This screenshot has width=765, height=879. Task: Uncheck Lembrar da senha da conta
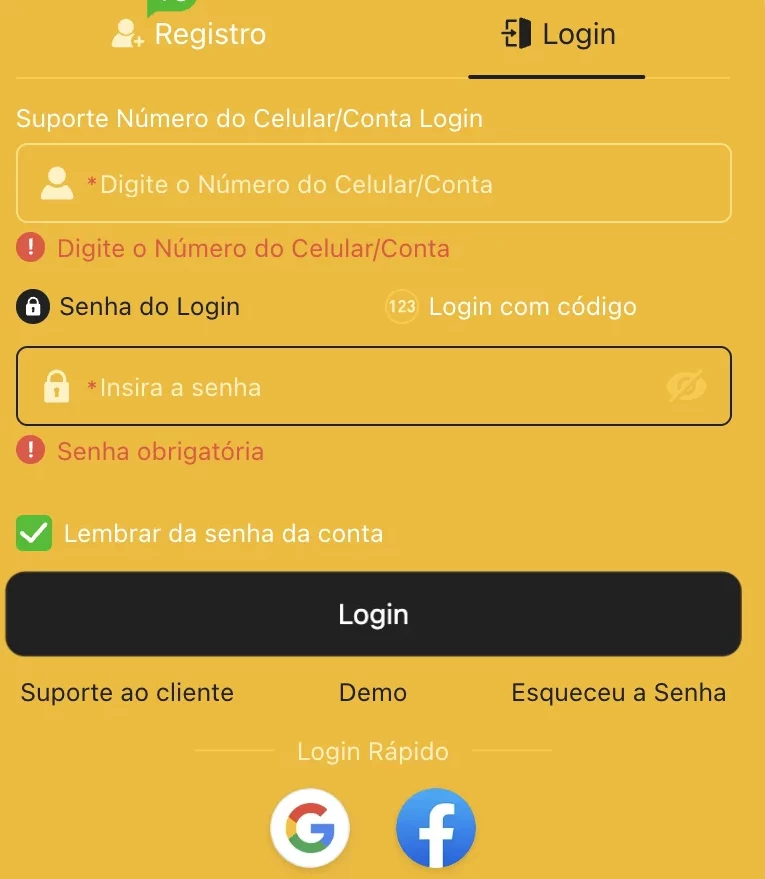(34, 533)
